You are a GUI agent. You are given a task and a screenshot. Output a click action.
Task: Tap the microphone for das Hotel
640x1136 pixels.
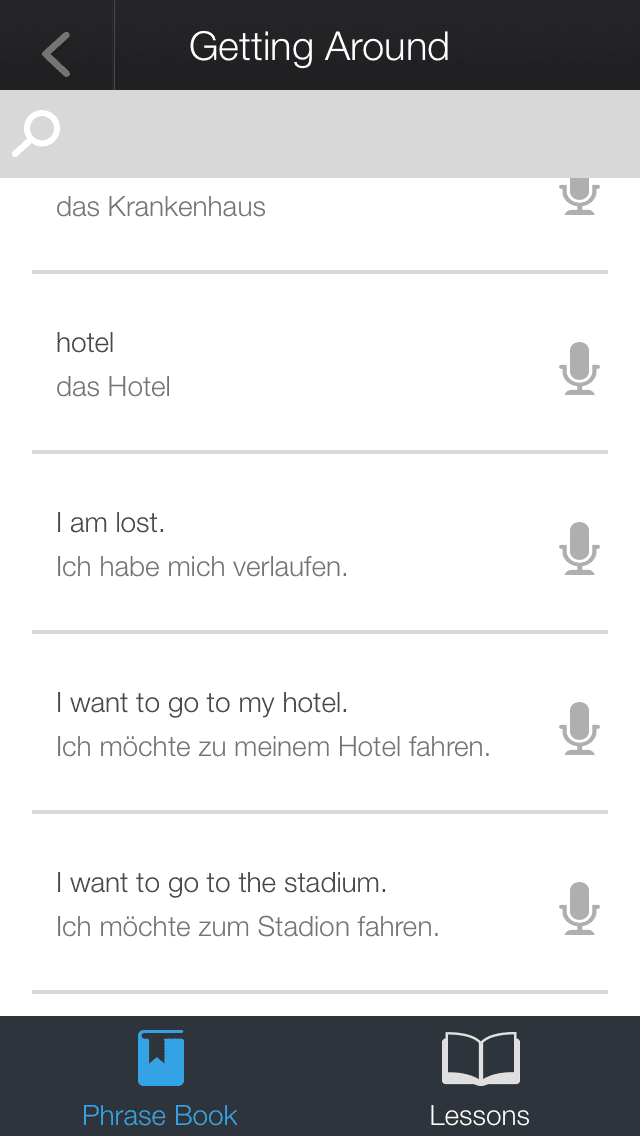(579, 368)
